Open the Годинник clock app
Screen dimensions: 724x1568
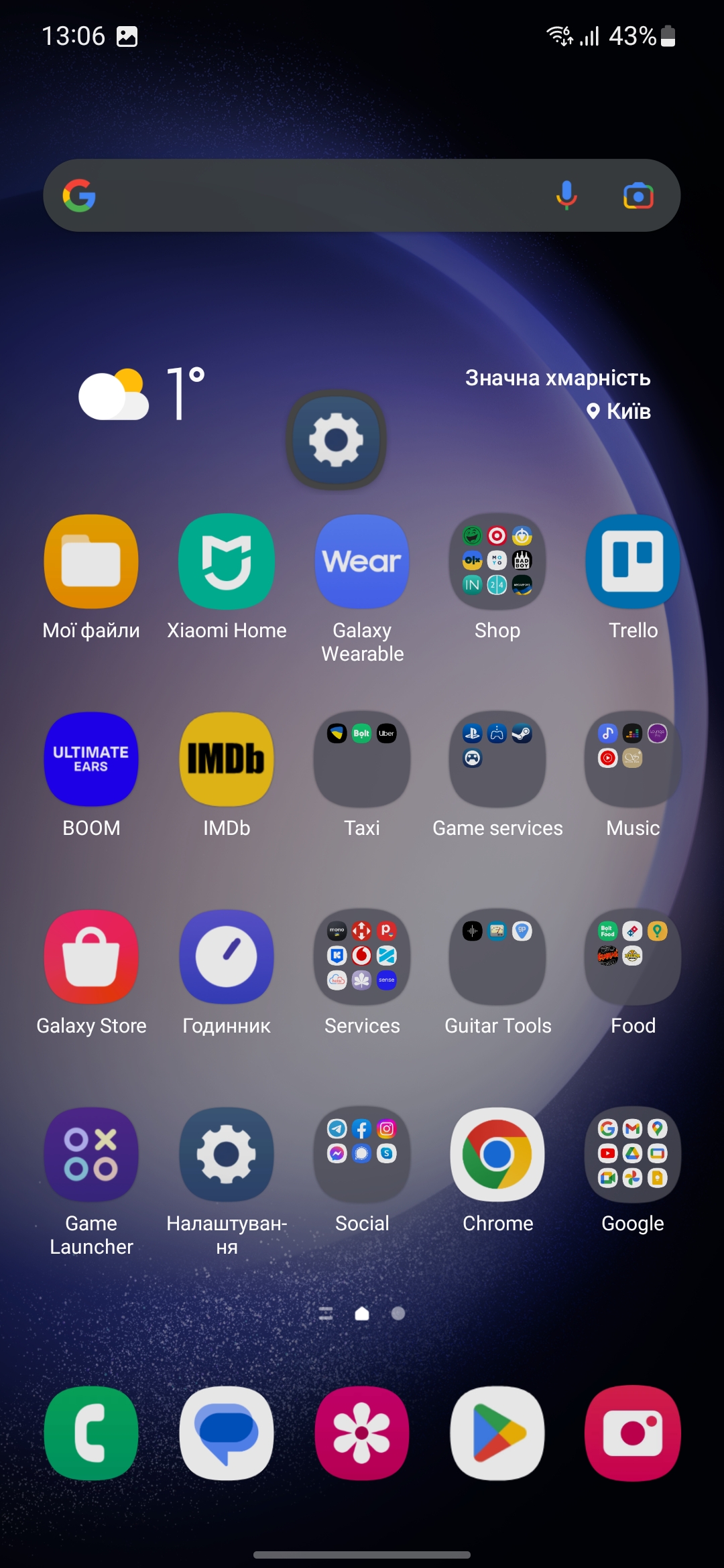point(227,957)
